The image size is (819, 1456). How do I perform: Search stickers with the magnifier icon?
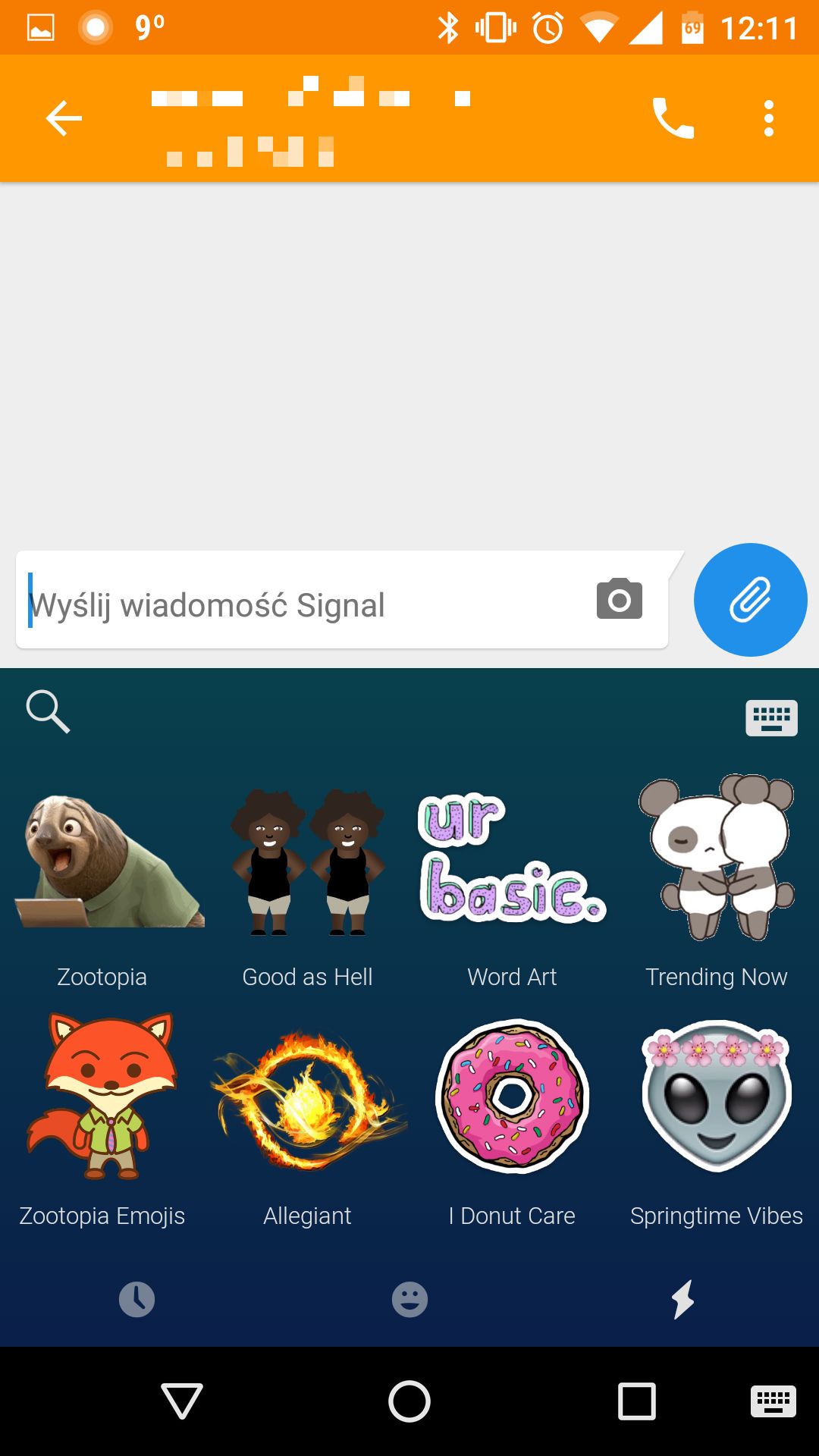click(x=48, y=711)
